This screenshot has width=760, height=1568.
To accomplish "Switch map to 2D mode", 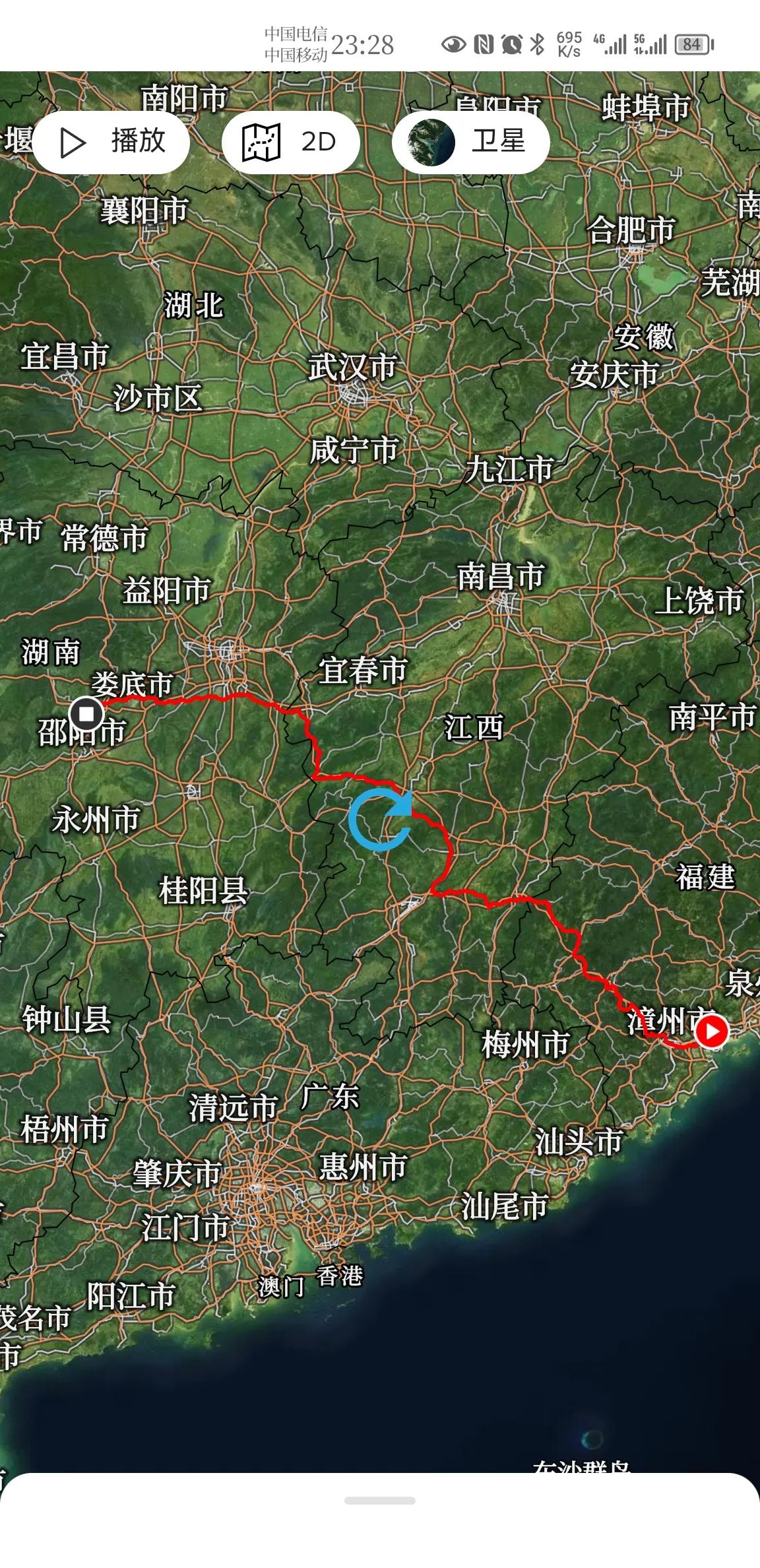I will [291, 141].
